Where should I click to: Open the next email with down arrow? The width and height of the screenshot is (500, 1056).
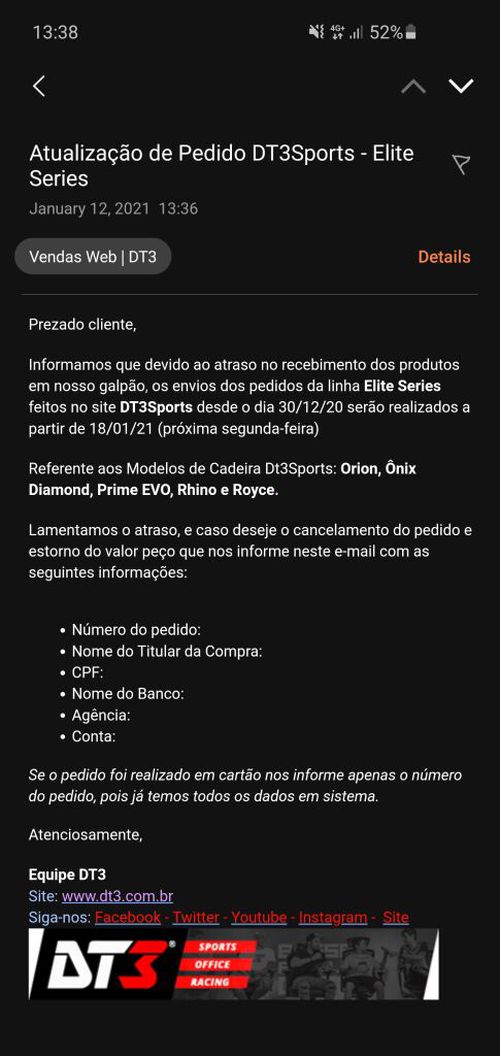(461, 86)
